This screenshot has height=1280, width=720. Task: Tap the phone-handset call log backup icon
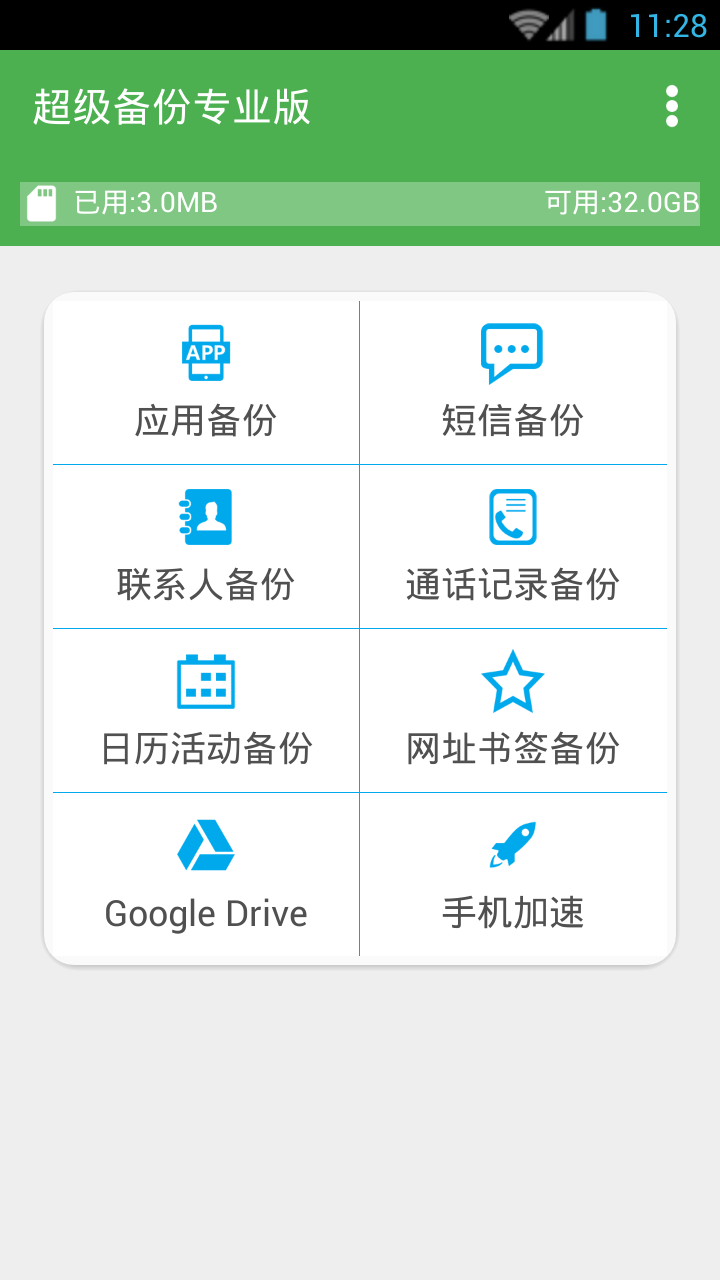pos(512,516)
